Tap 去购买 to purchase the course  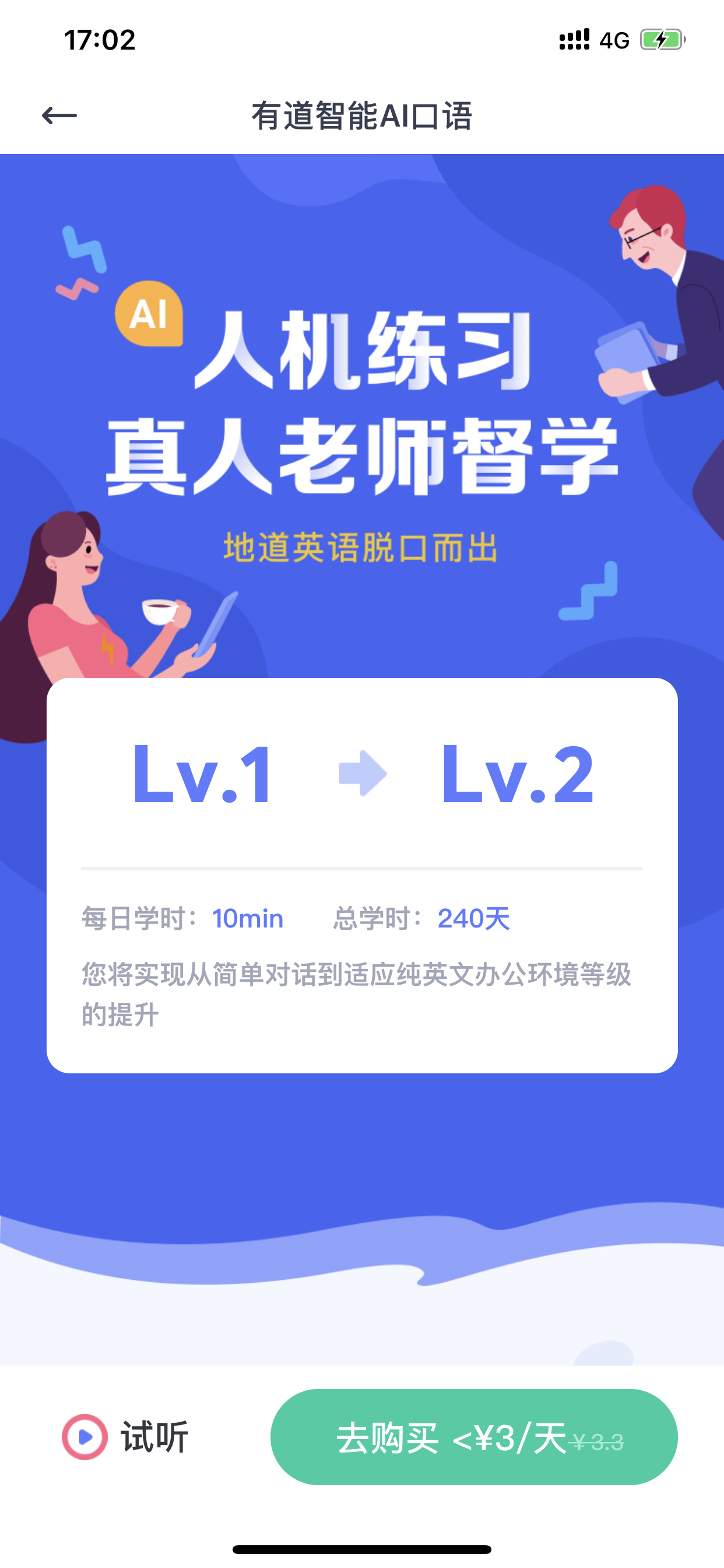point(474,1437)
